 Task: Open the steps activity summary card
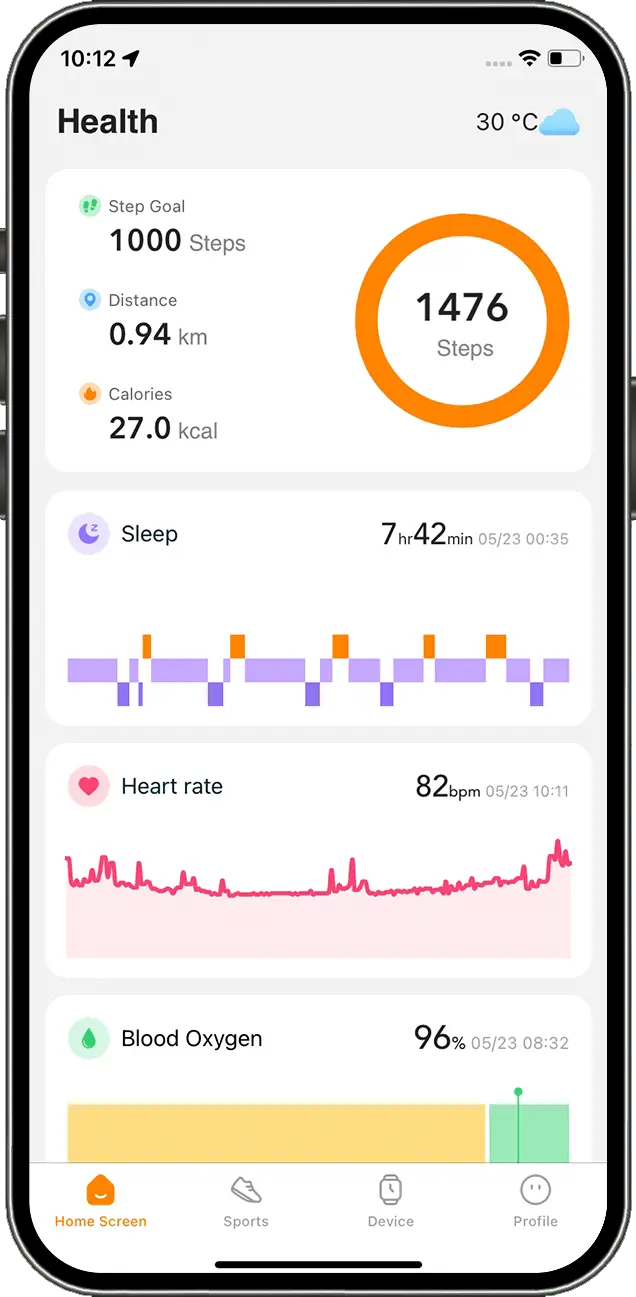(x=318, y=320)
